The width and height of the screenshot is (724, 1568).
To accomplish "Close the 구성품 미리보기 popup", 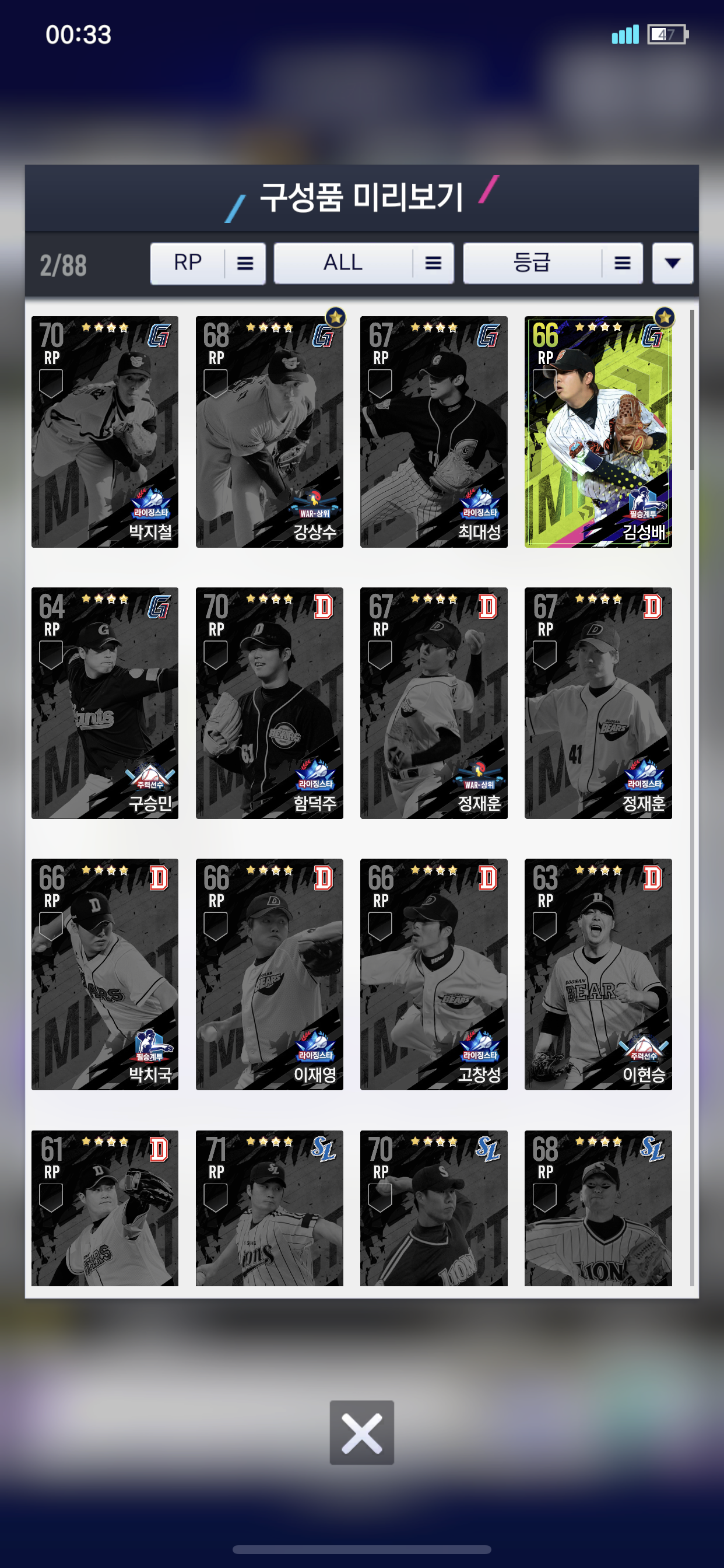I will coord(361,1432).
